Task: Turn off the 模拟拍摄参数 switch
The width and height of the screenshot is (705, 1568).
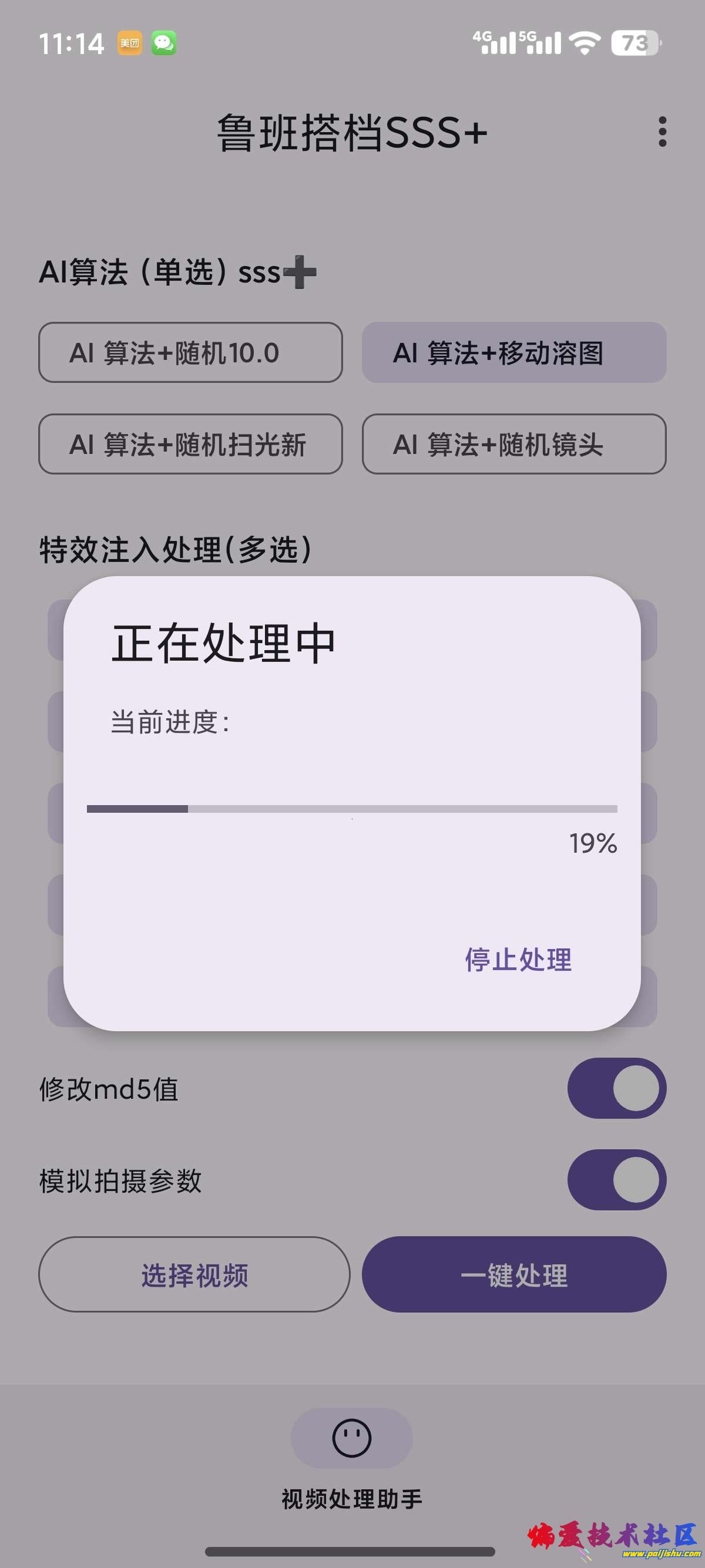Action: click(616, 1180)
